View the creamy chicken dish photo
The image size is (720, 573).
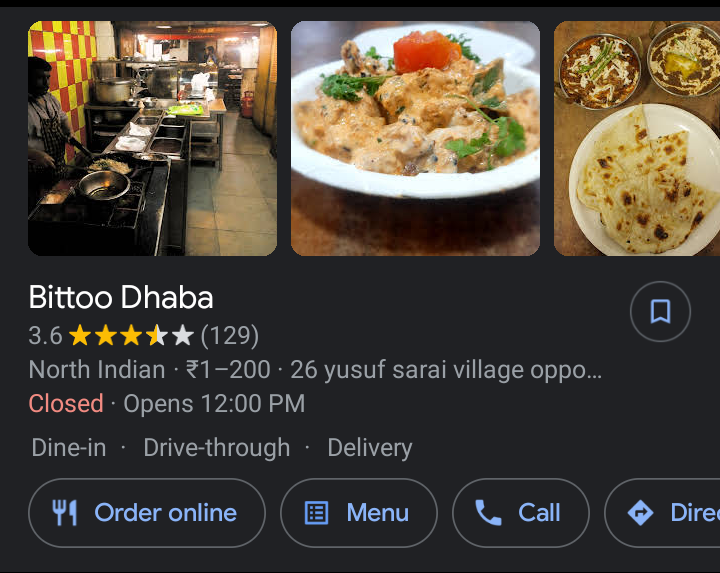click(415, 138)
